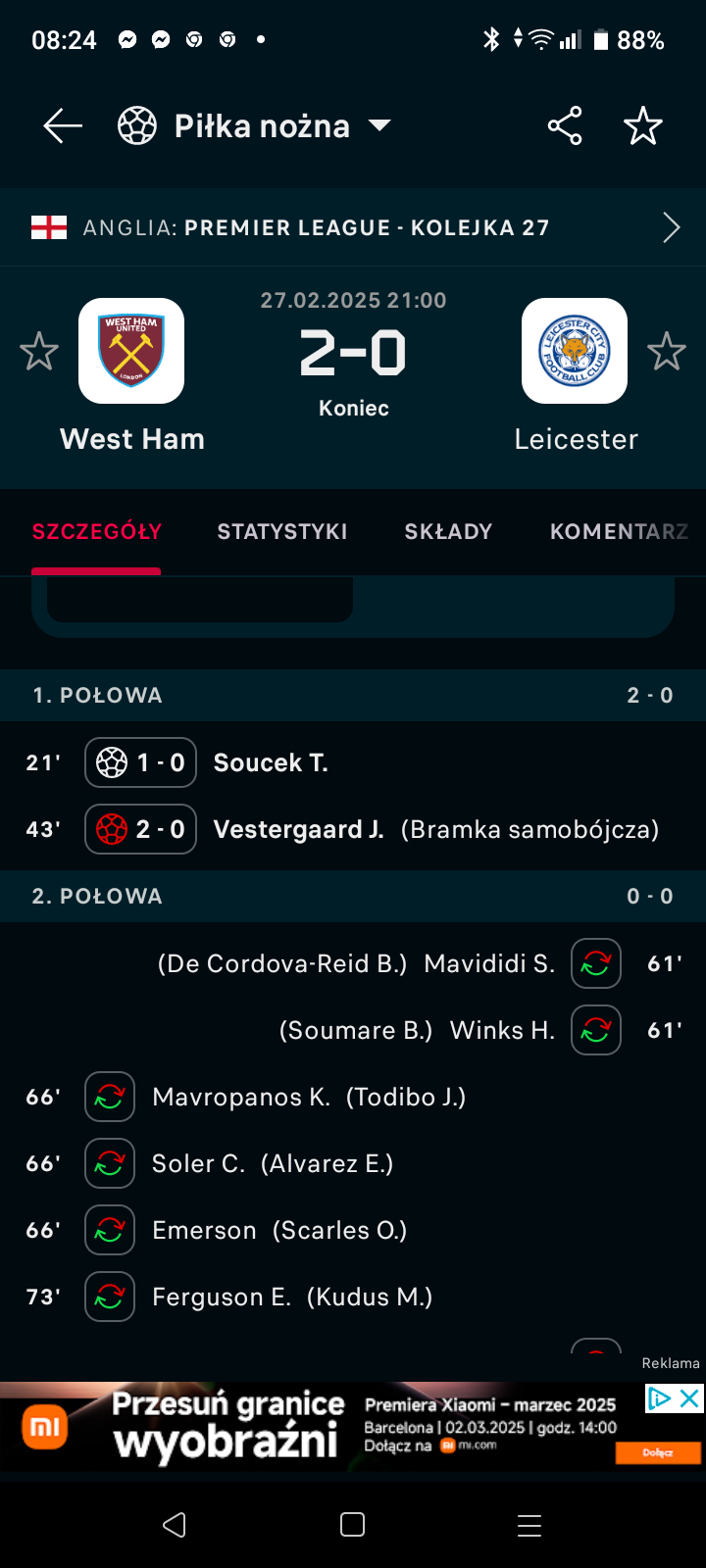Image resolution: width=706 pixels, height=1568 pixels.
Task: Open Vestergaard J. own goal entry
Action: [x=299, y=829]
